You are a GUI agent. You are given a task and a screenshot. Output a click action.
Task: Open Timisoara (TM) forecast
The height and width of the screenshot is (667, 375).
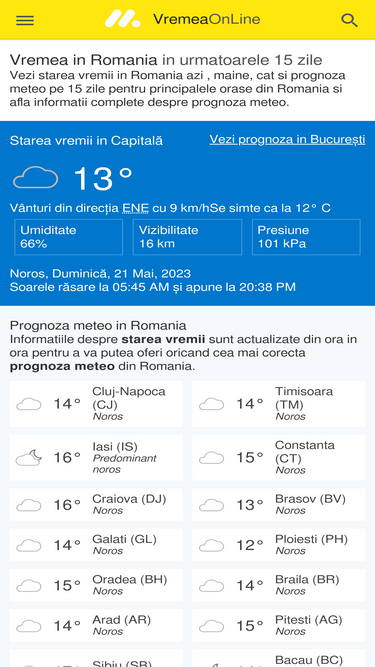278,404
